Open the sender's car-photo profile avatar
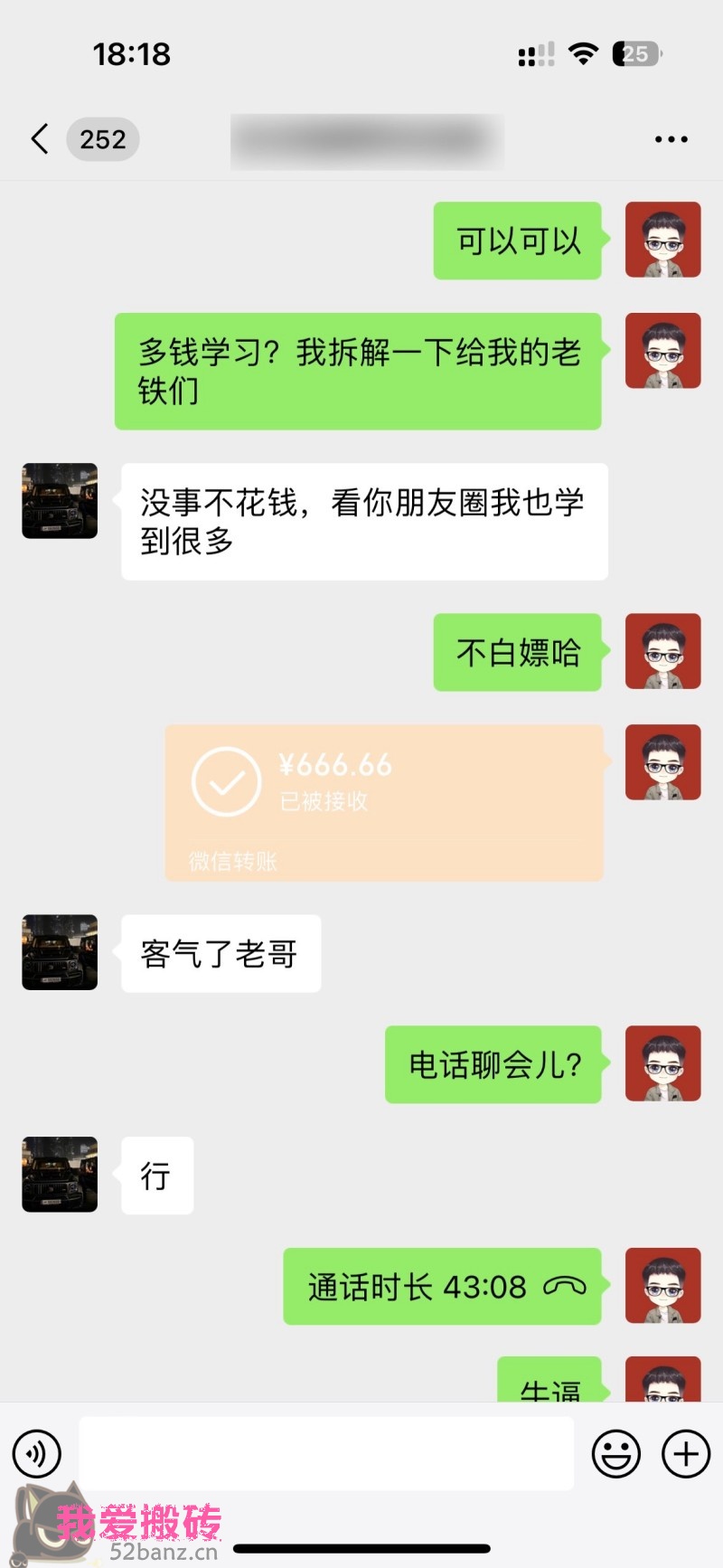This screenshot has height=1568, width=723. tap(58, 501)
